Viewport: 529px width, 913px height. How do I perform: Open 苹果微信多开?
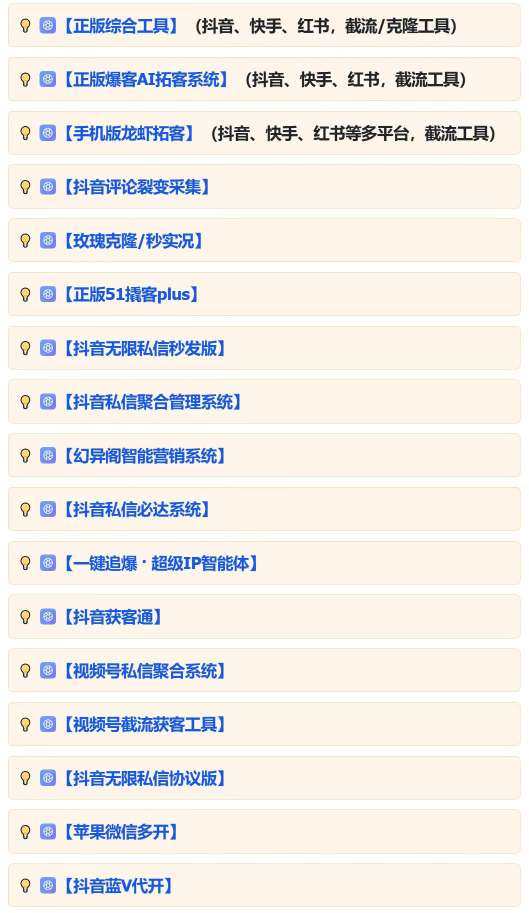point(121,831)
